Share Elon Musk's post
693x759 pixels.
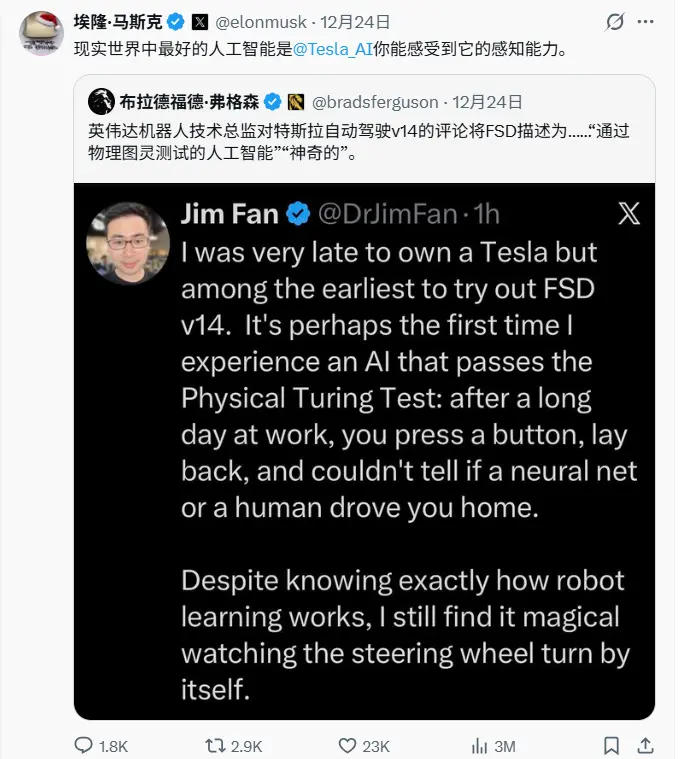[x=646, y=745]
